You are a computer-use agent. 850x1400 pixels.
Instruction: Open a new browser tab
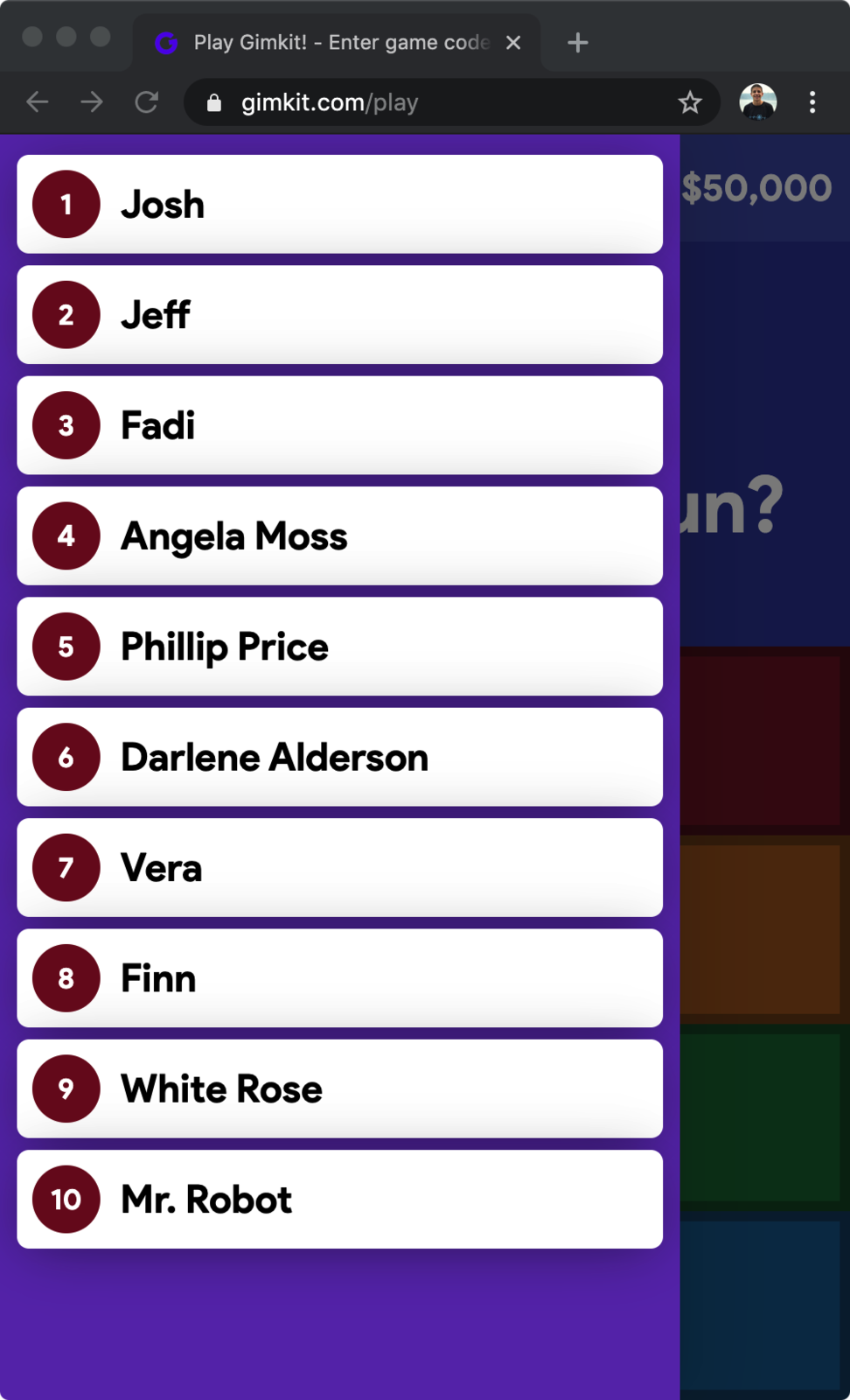pyautogui.click(x=578, y=42)
